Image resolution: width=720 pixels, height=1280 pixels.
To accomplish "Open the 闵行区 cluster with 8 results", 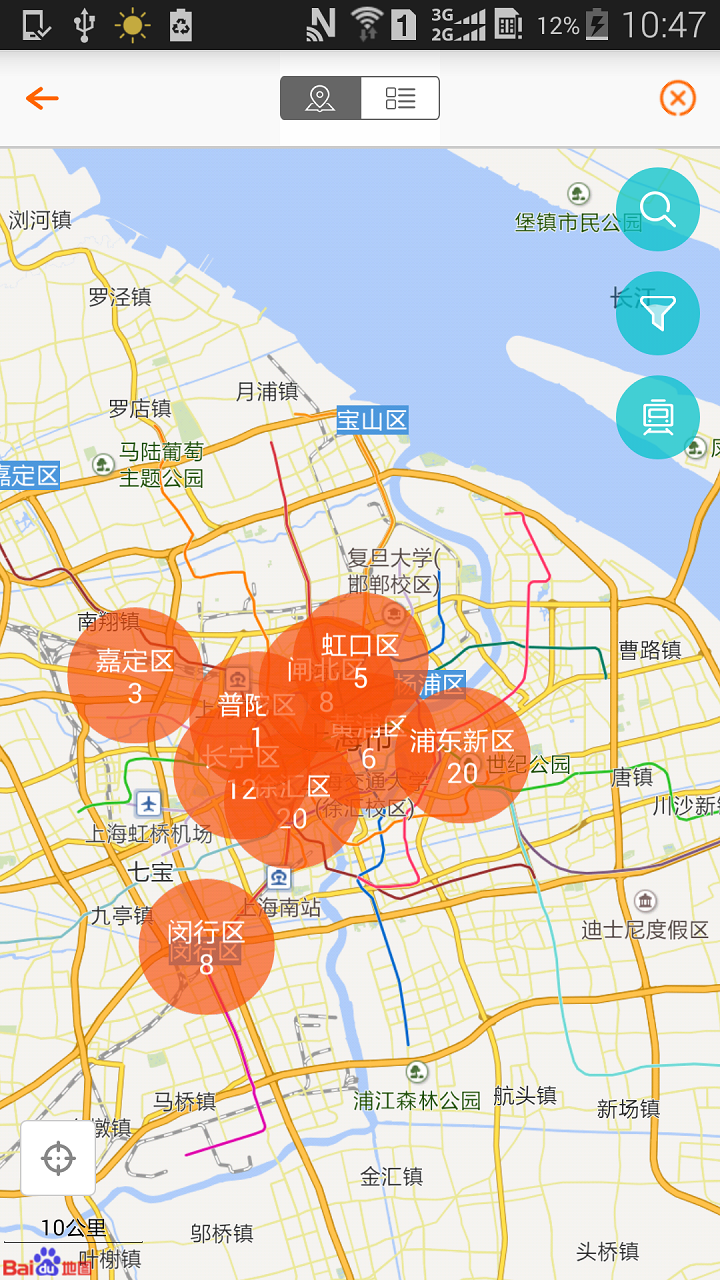I will click(206, 948).
